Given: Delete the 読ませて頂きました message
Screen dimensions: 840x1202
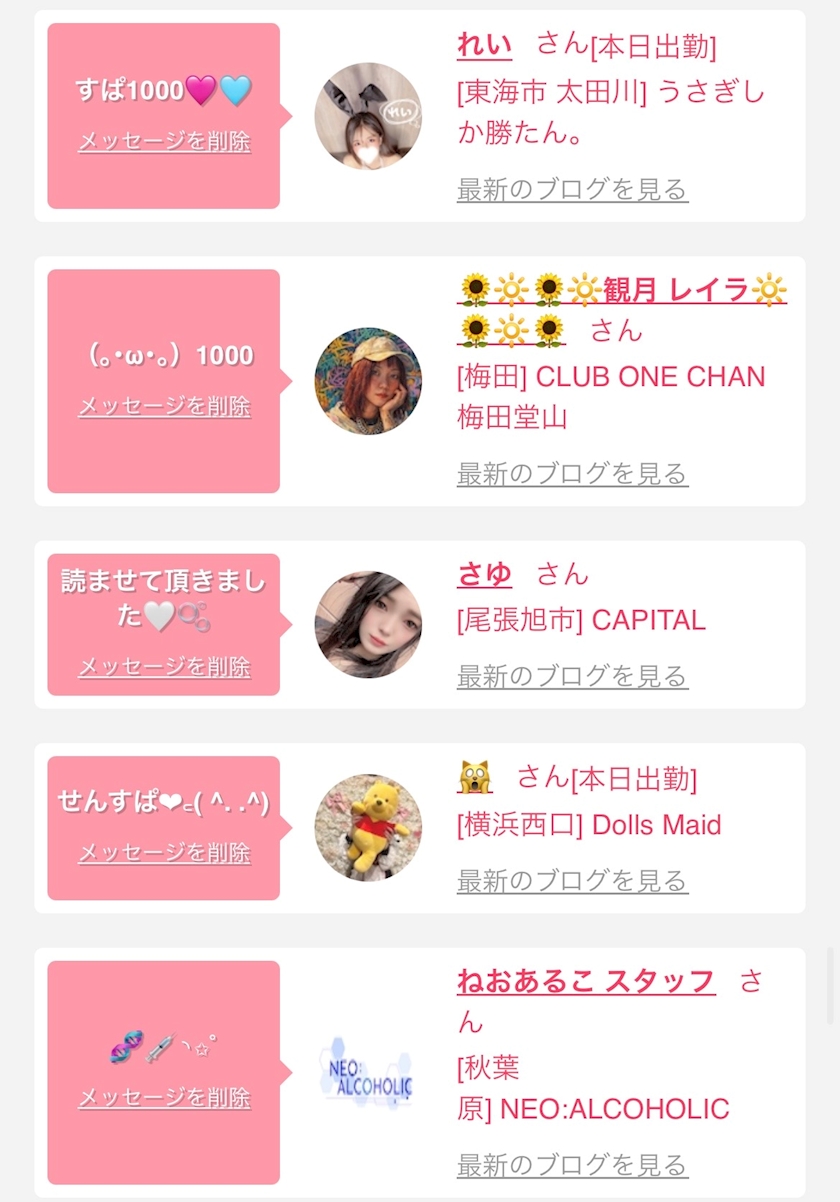Looking at the screenshot, I should point(164,666).
